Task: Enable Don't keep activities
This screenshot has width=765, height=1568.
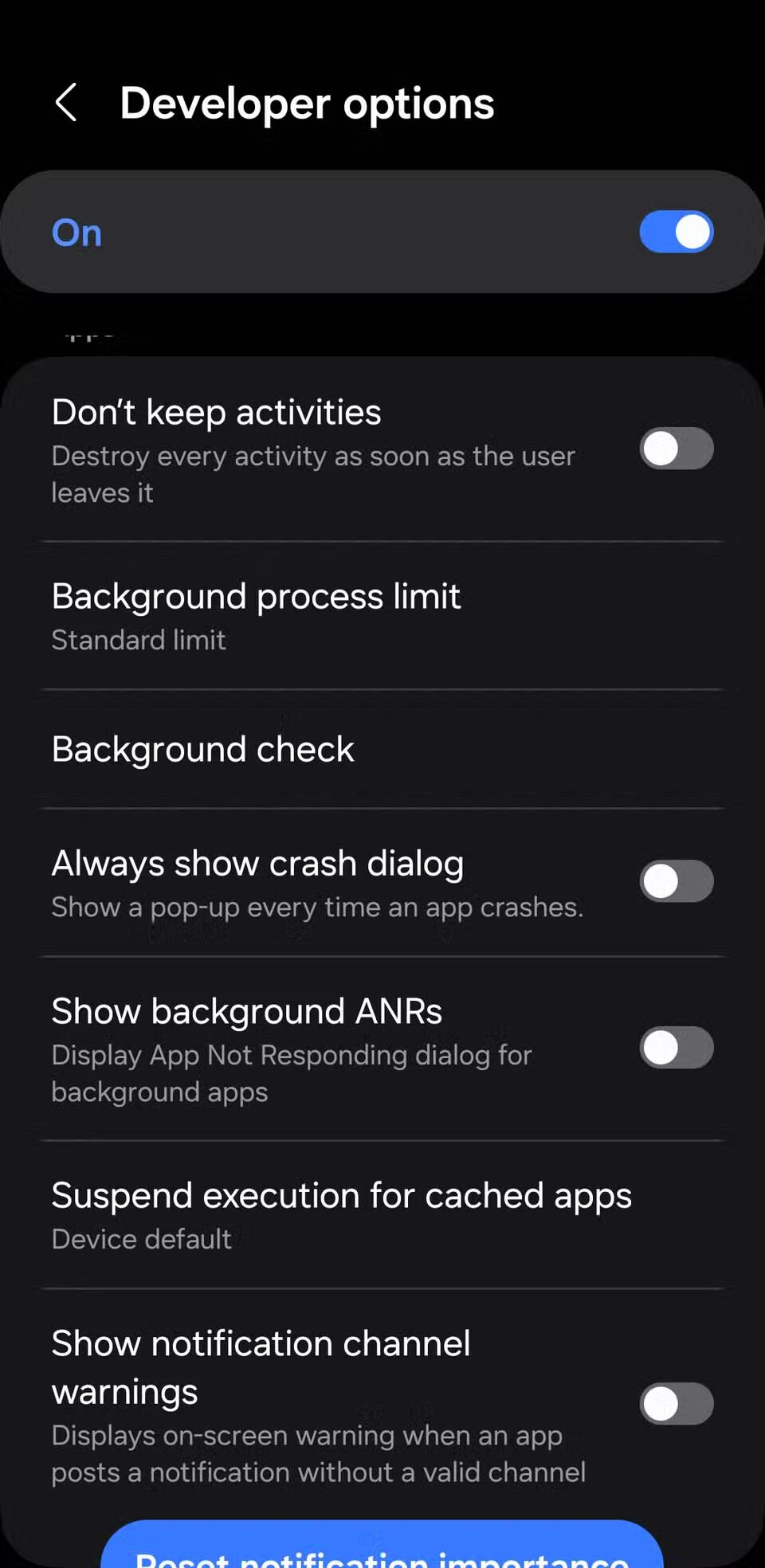Action: point(677,449)
